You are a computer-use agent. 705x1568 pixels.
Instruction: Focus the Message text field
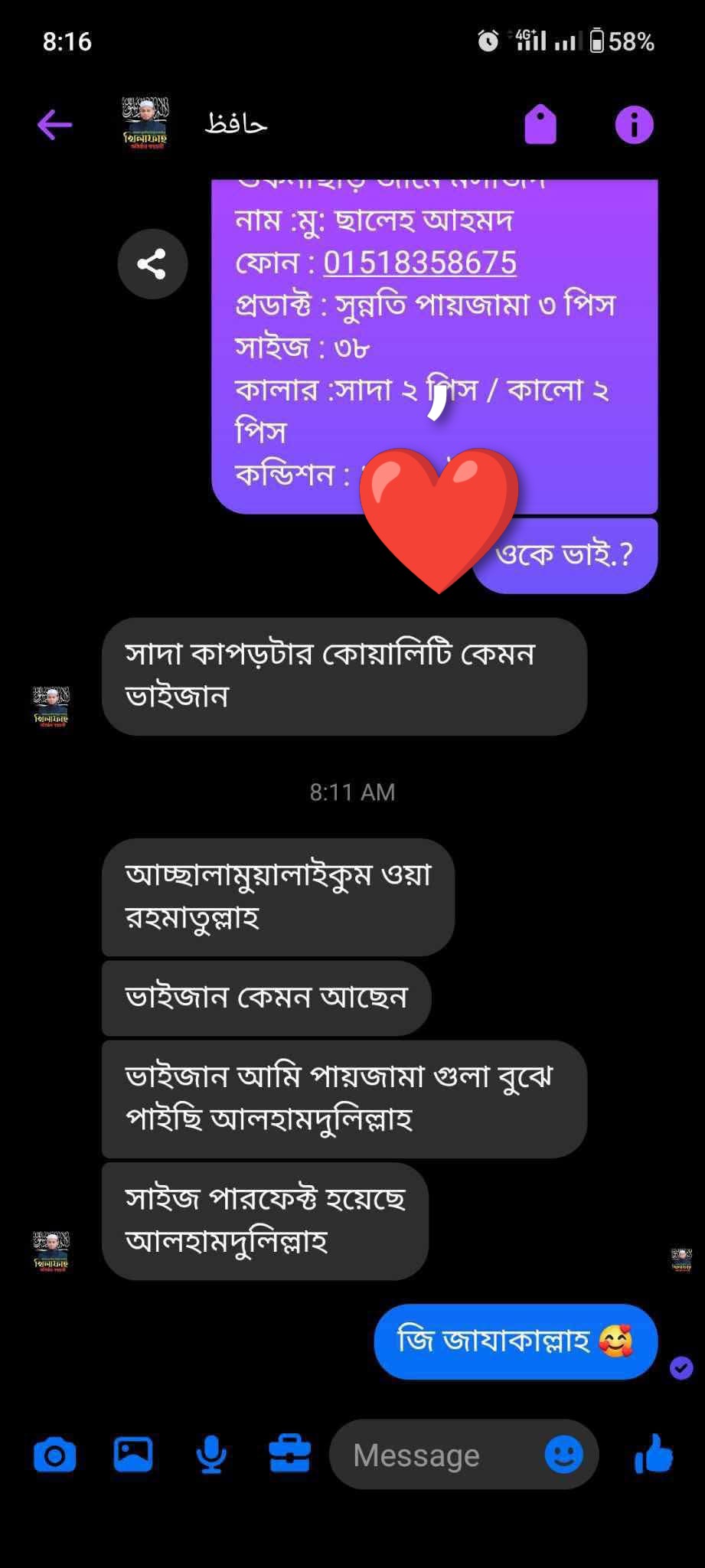(436, 1455)
